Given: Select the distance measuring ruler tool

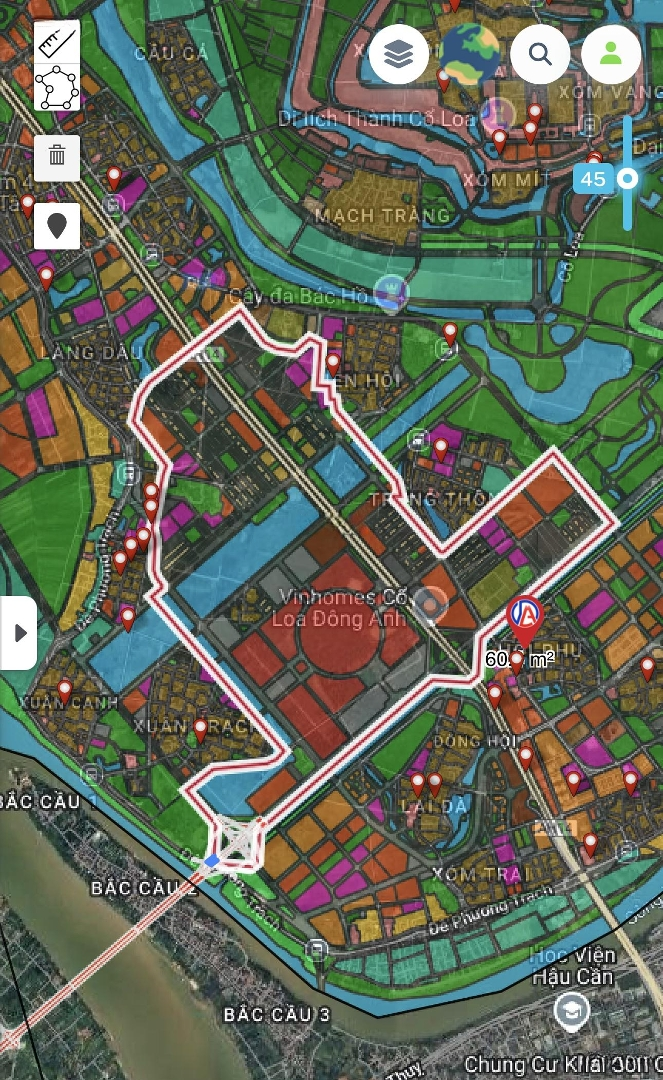Looking at the screenshot, I should tap(57, 42).
